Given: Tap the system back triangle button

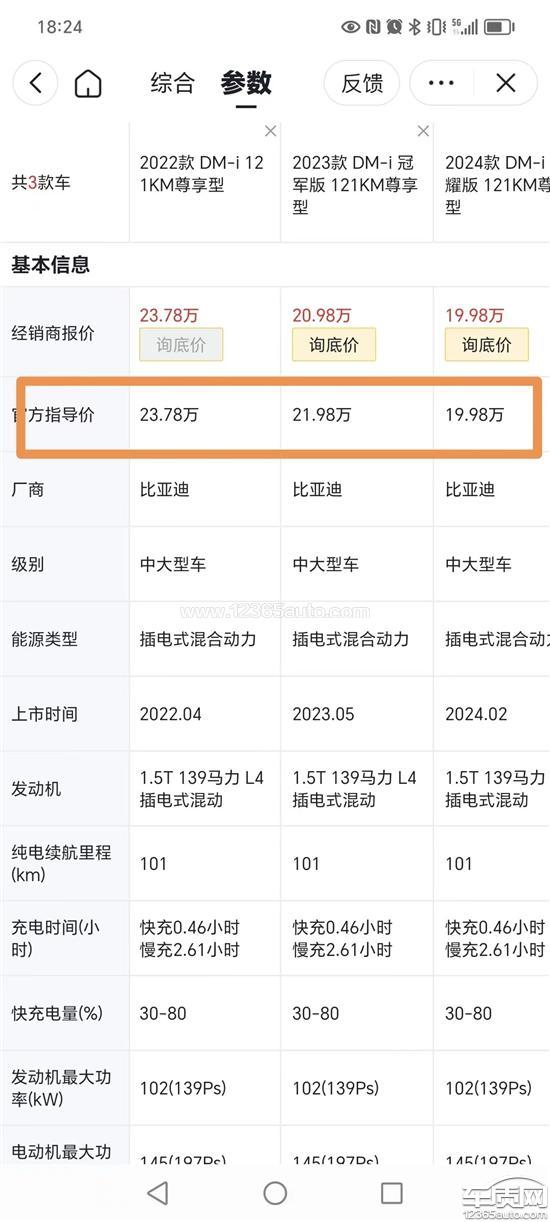Looking at the screenshot, I should [157, 1192].
